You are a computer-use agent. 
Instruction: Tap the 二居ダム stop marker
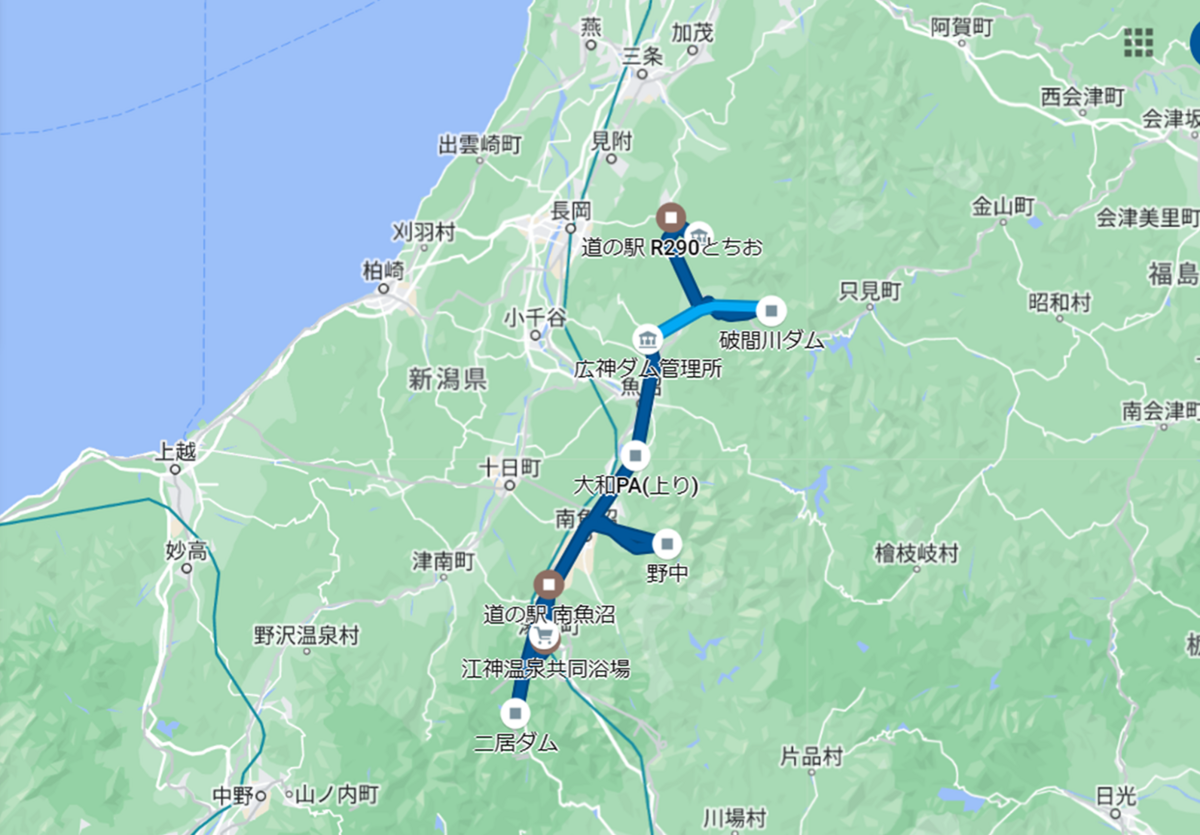pyautogui.click(x=515, y=713)
